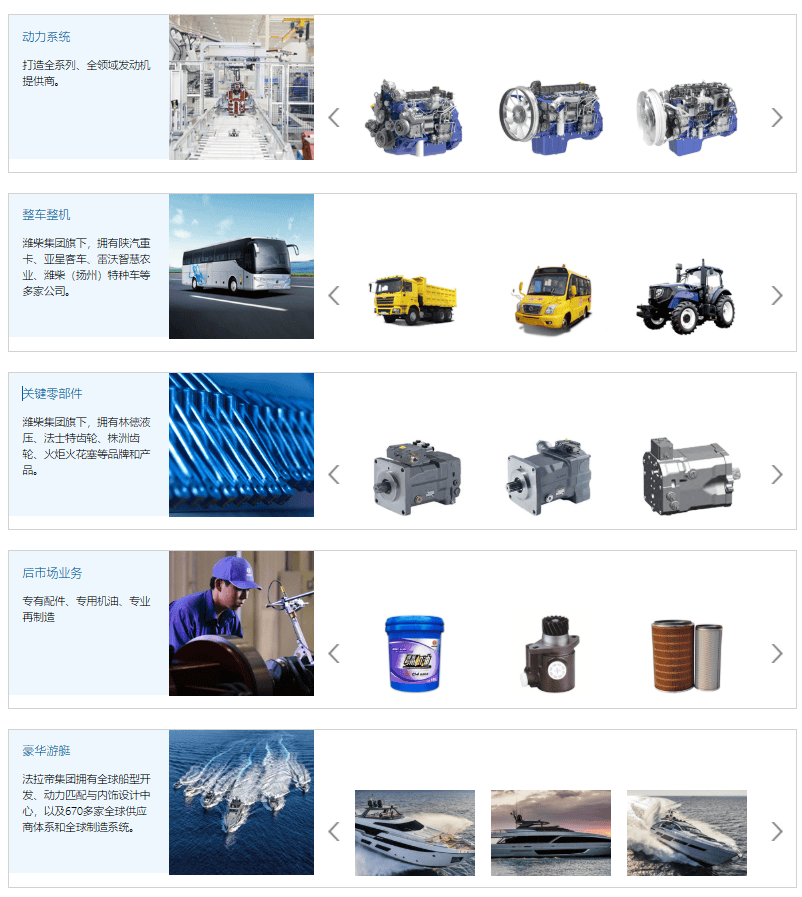
Task: Open the 后市场业务 section title
Action: (x=52, y=573)
